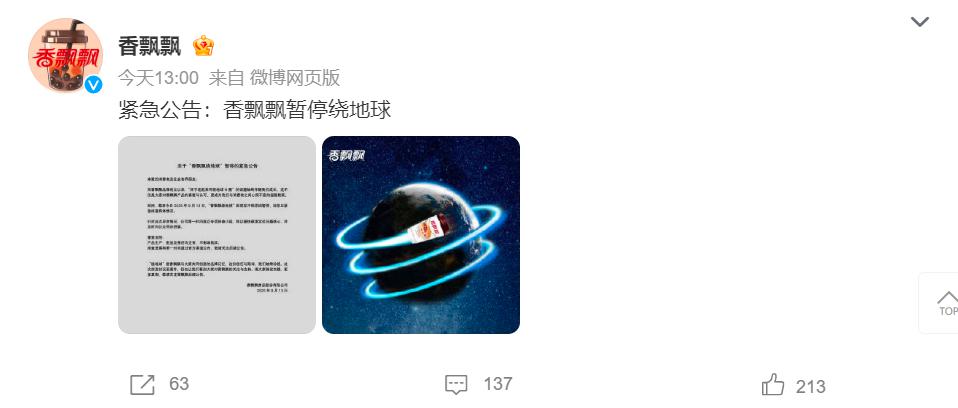Open the planet with rings image
Image resolution: width=958 pixels, height=408 pixels.
pos(421,235)
